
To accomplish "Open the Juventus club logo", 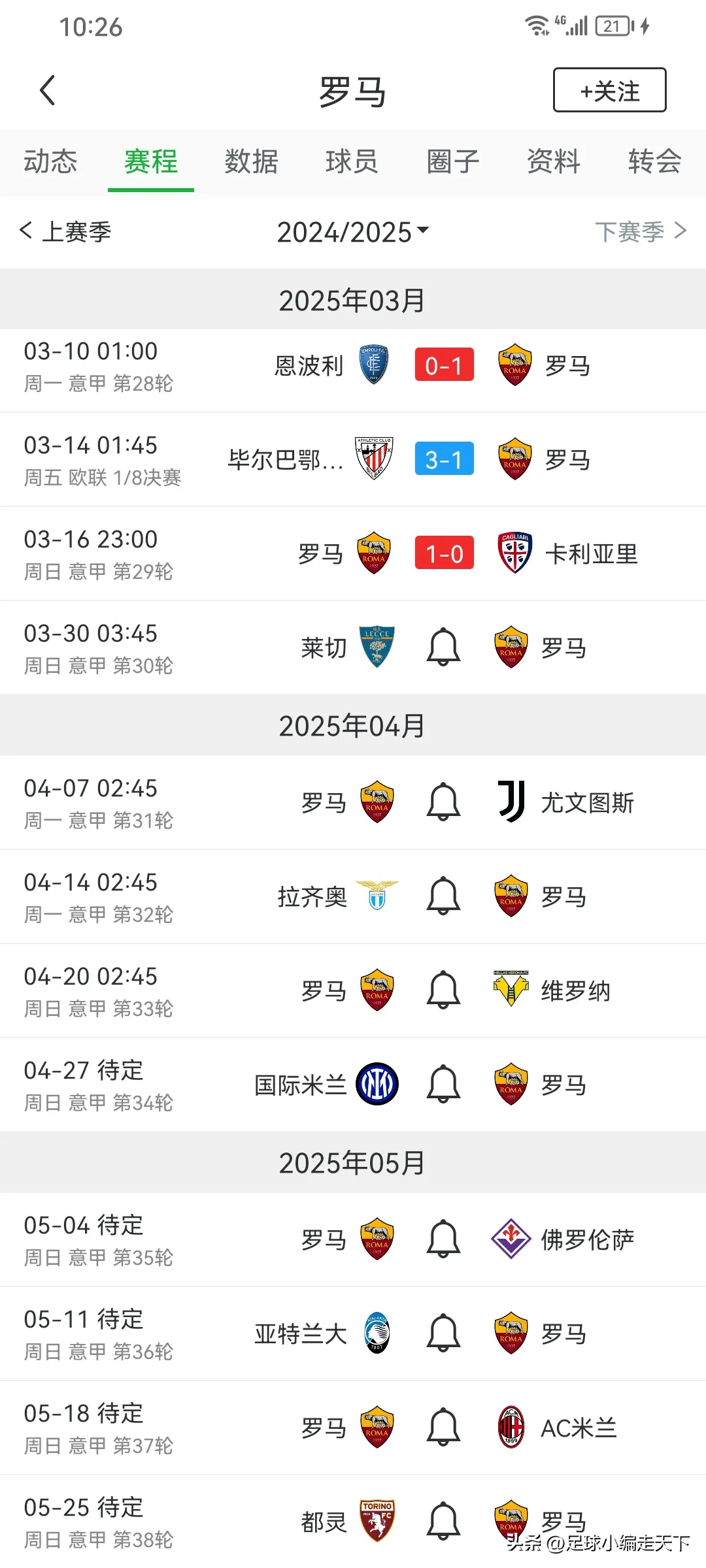I will (x=512, y=802).
